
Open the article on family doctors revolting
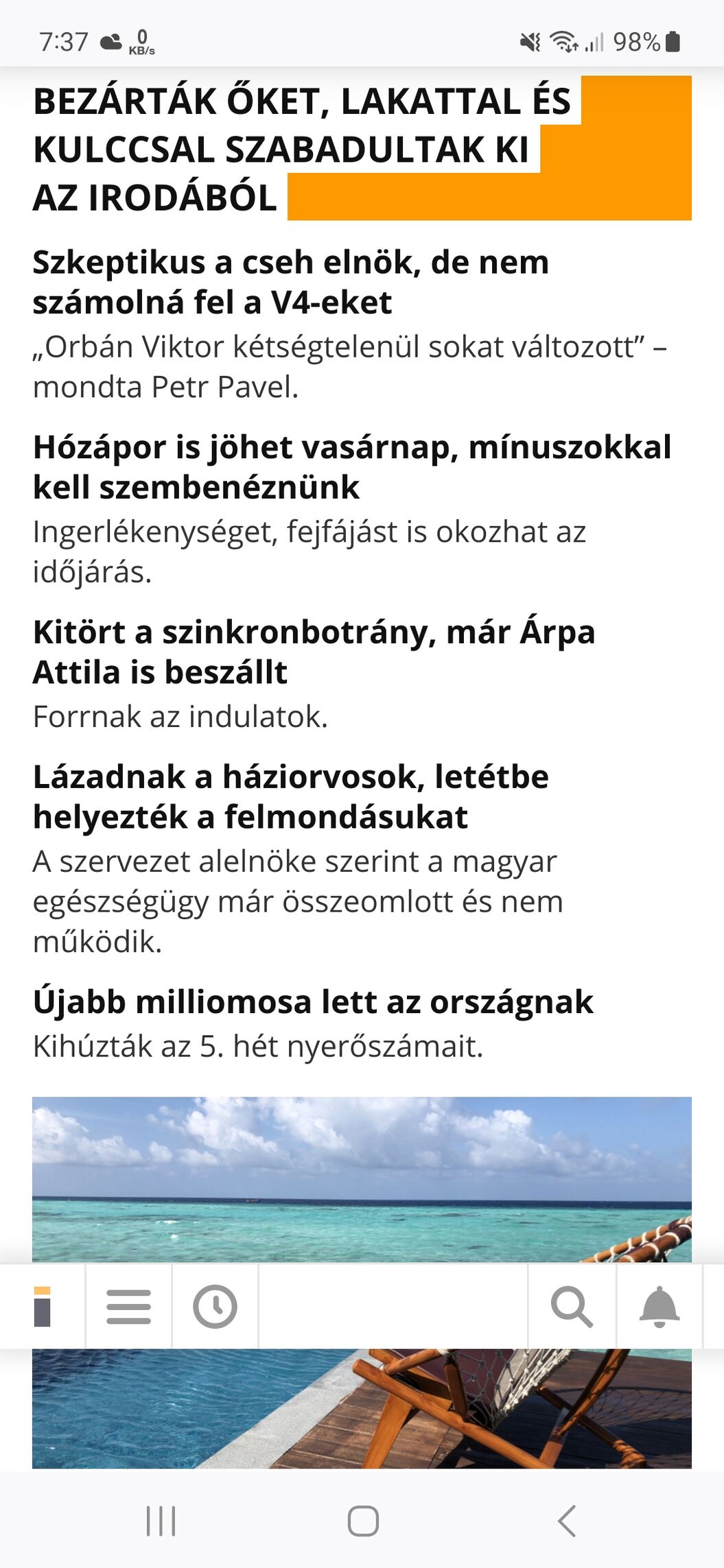pos(290,796)
